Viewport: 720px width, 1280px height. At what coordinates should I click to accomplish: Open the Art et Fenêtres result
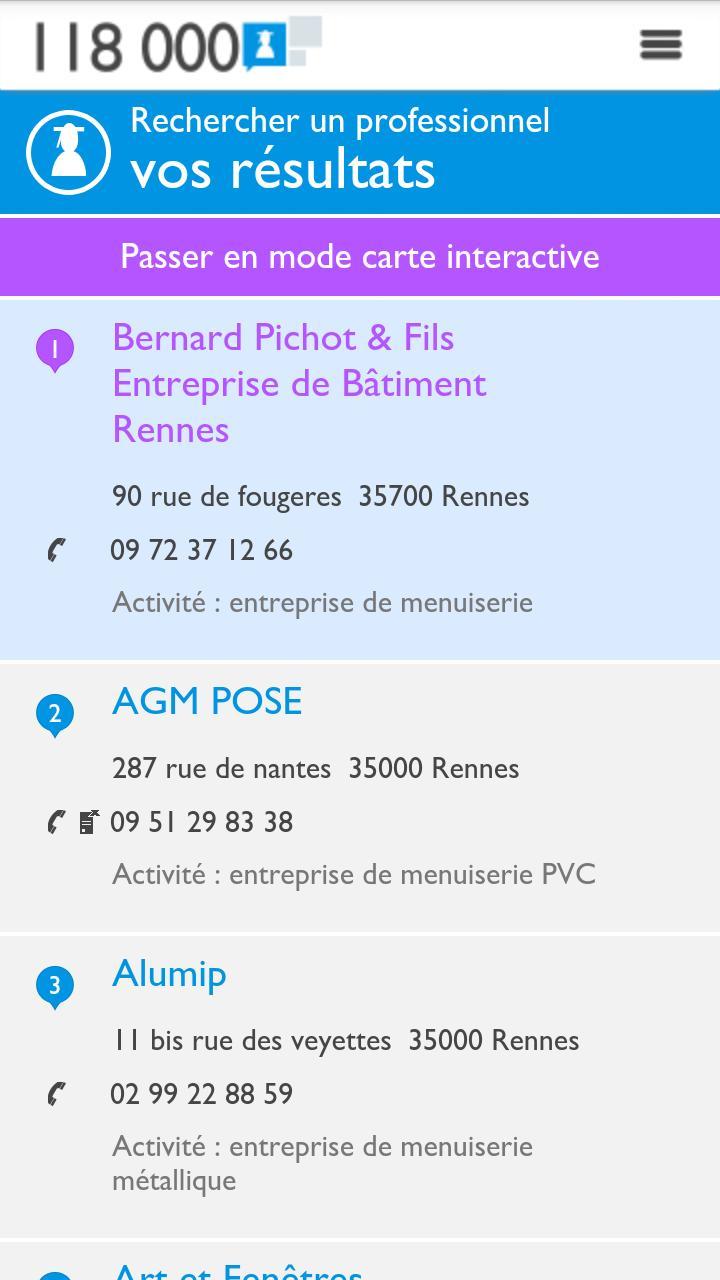pos(237,1270)
